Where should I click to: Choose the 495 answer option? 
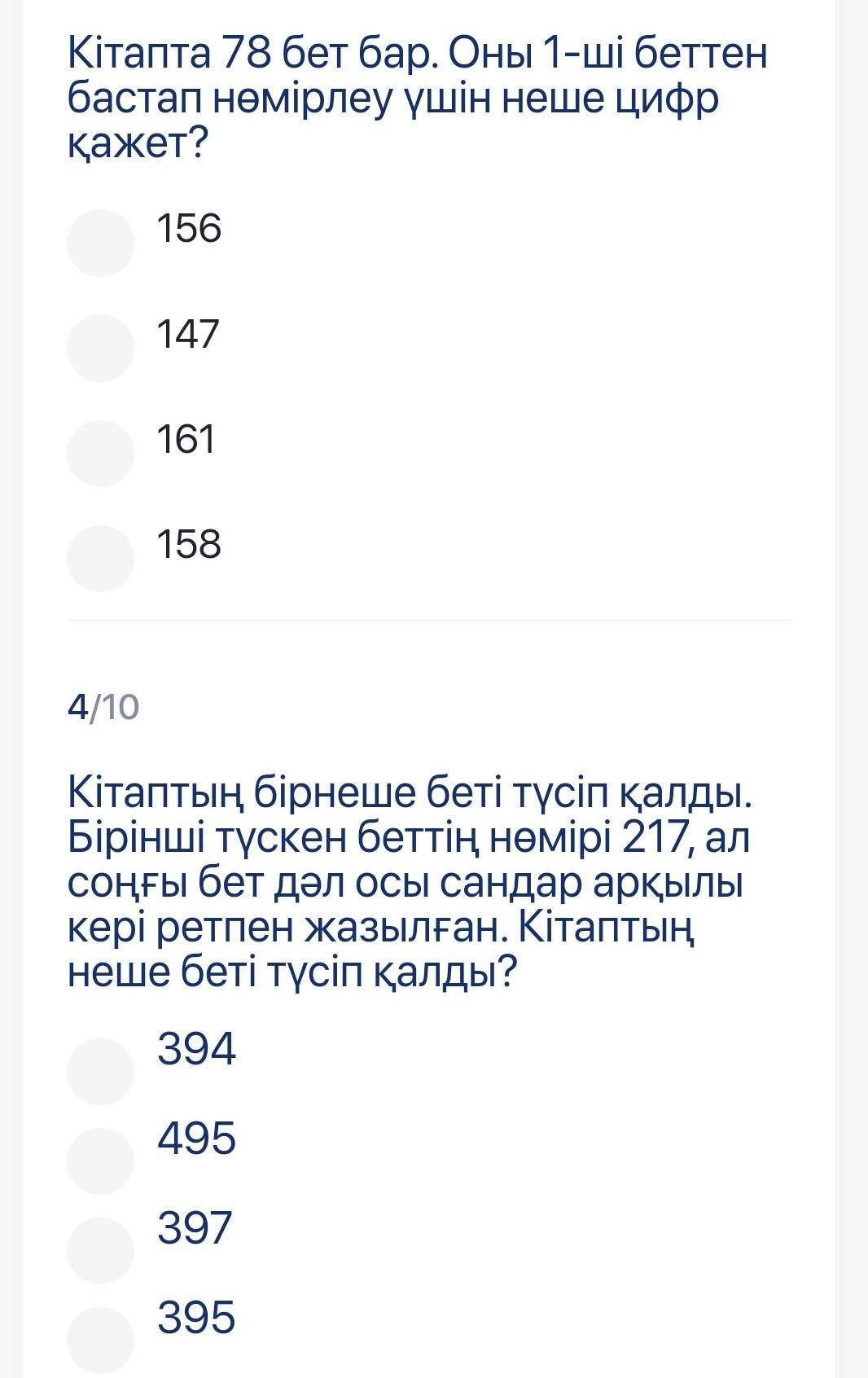[x=100, y=1161]
